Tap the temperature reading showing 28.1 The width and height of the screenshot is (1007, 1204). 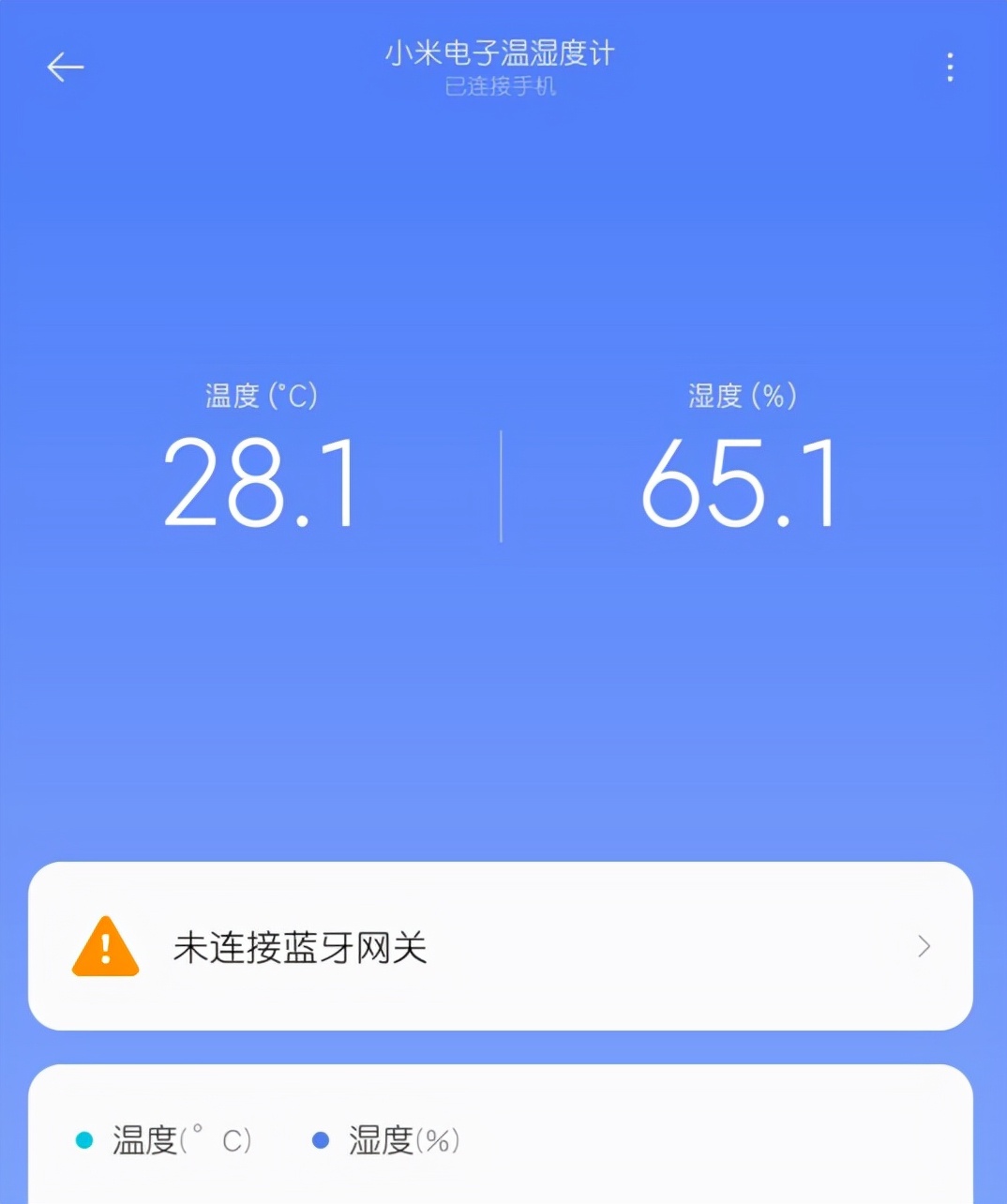[x=260, y=483]
